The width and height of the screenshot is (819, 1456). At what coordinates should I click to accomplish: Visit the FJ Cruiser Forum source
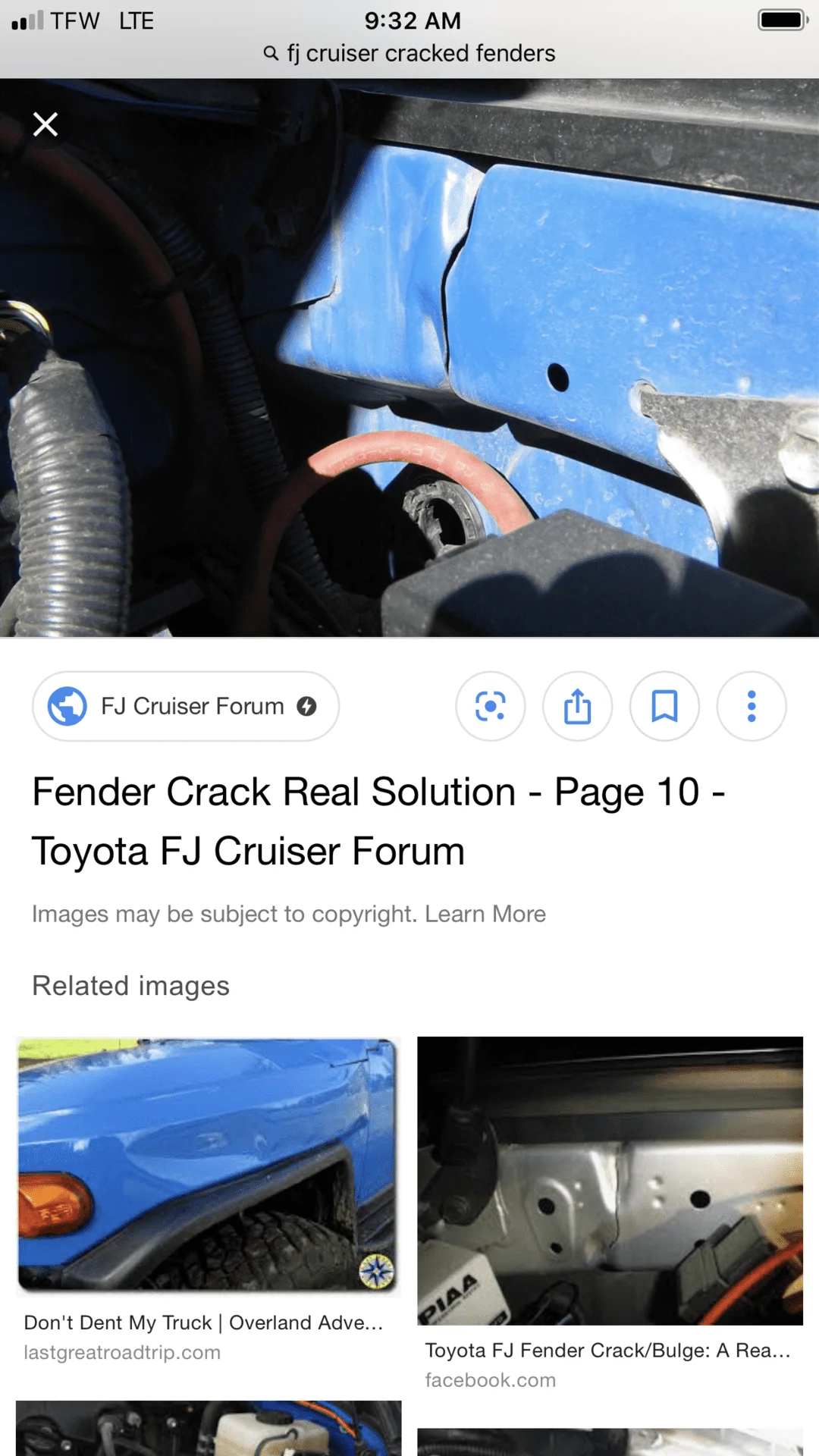pyautogui.click(x=186, y=706)
